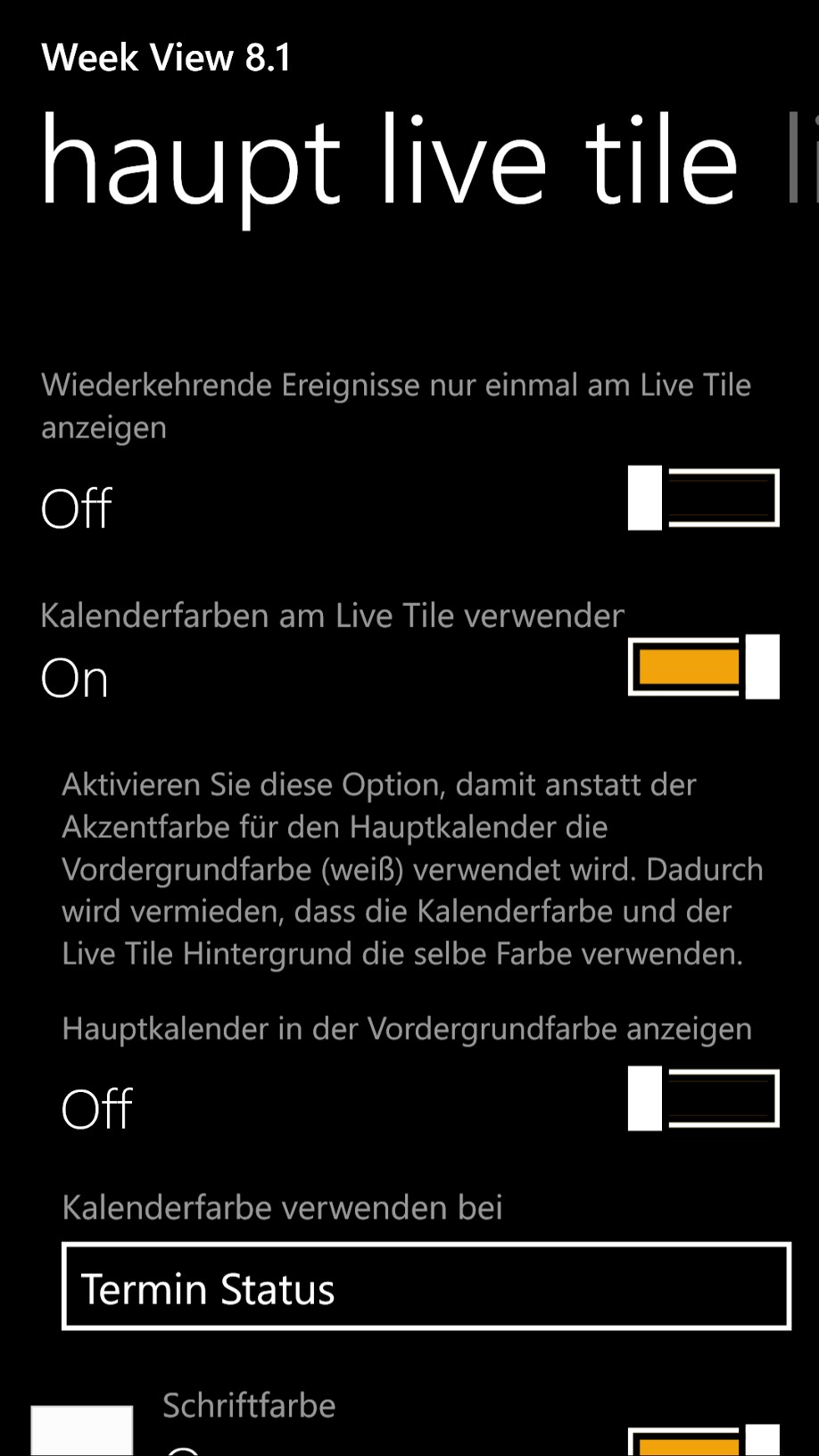
Task: Tap the white Schriftfarbe color swatch
Action: [x=82, y=1431]
